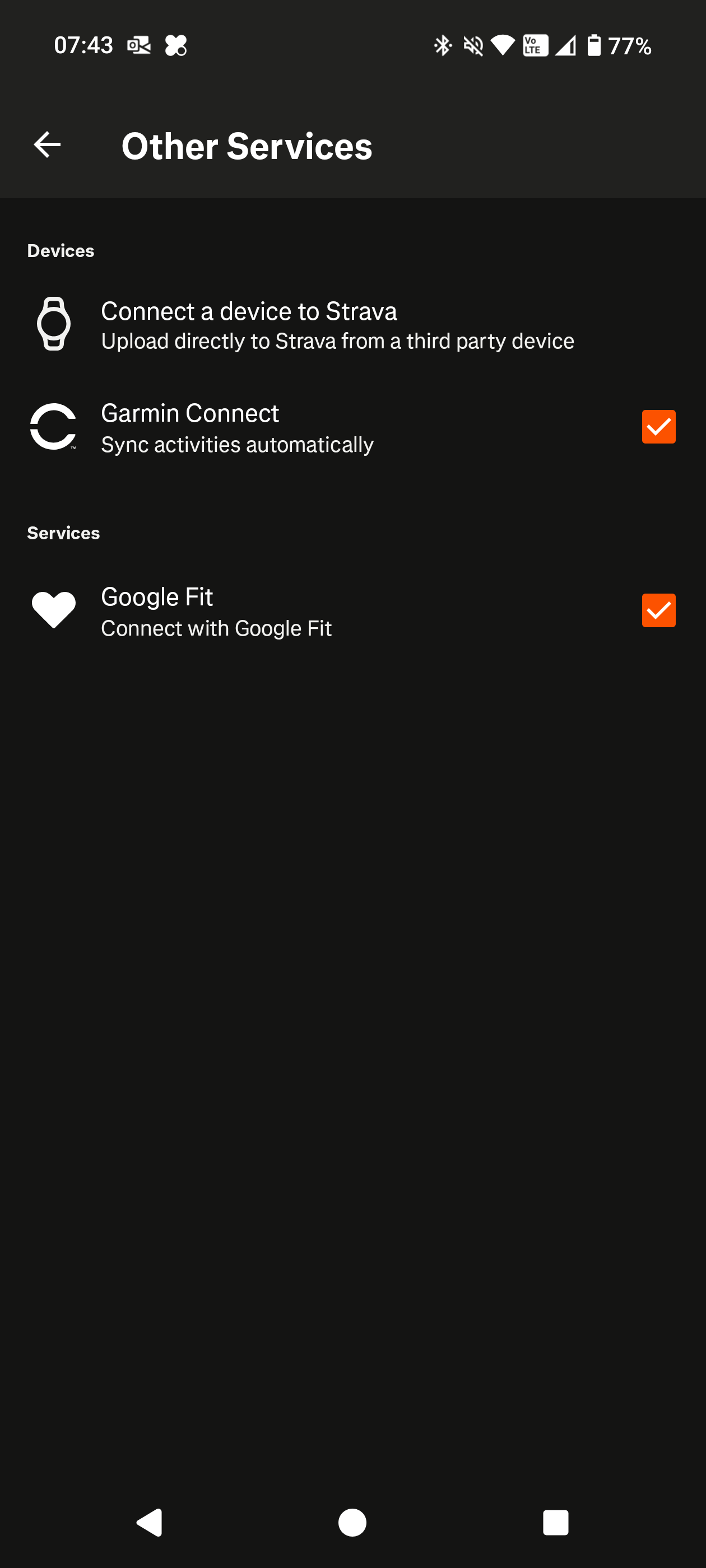Tap the system home button
Screen dimensions: 706x1568
[x=352, y=1522]
